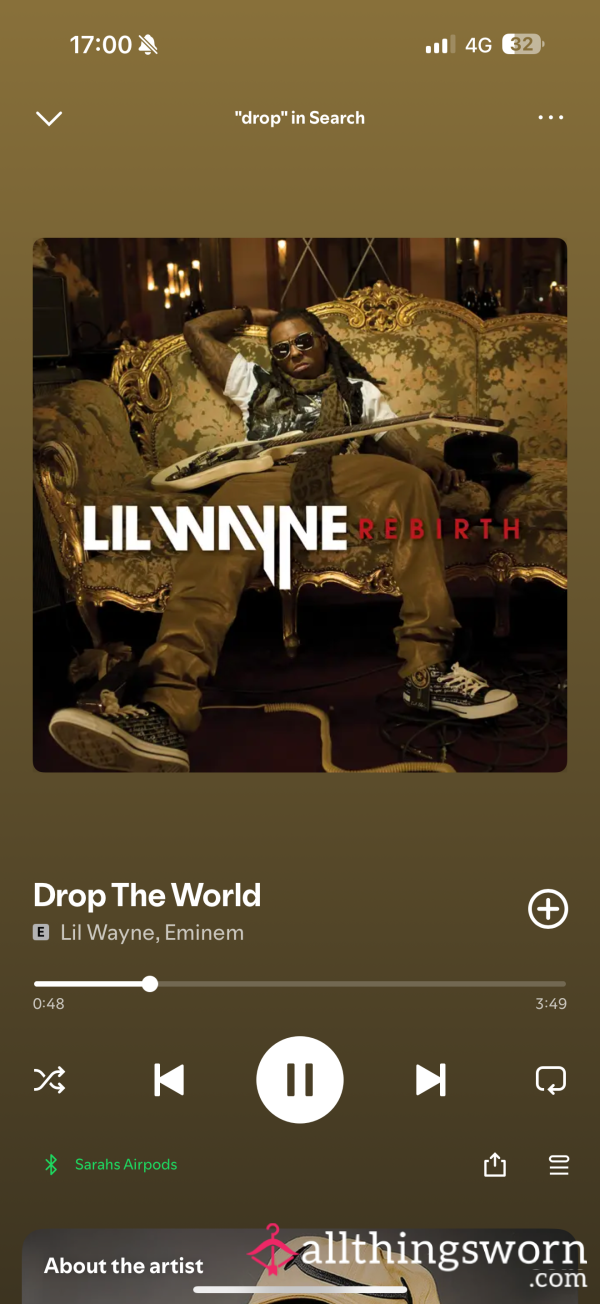The image size is (600, 1304).
Task: Toggle shuffle playback
Action: click(49, 1080)
